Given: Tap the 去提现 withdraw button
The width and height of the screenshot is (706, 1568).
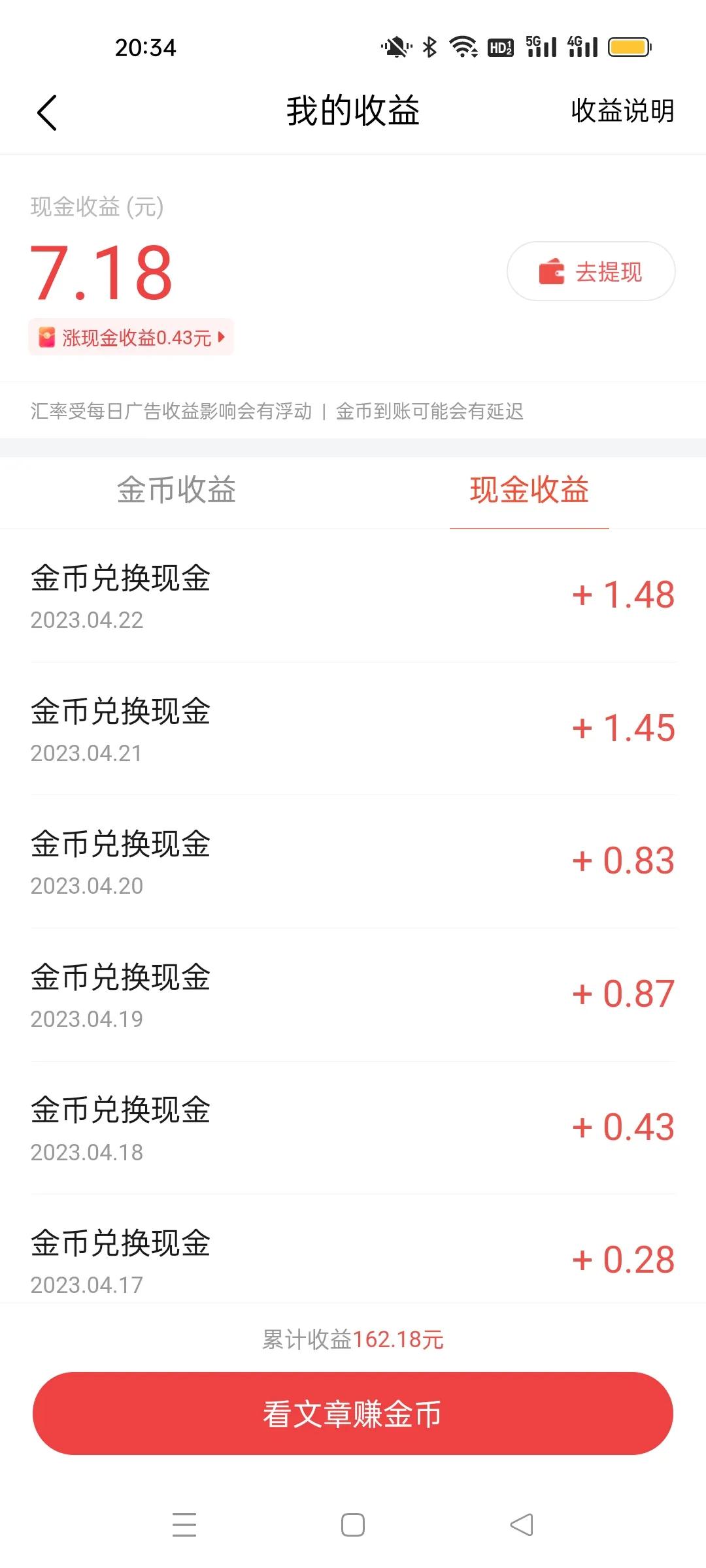Looking at the screenshot, I should 590,271.
